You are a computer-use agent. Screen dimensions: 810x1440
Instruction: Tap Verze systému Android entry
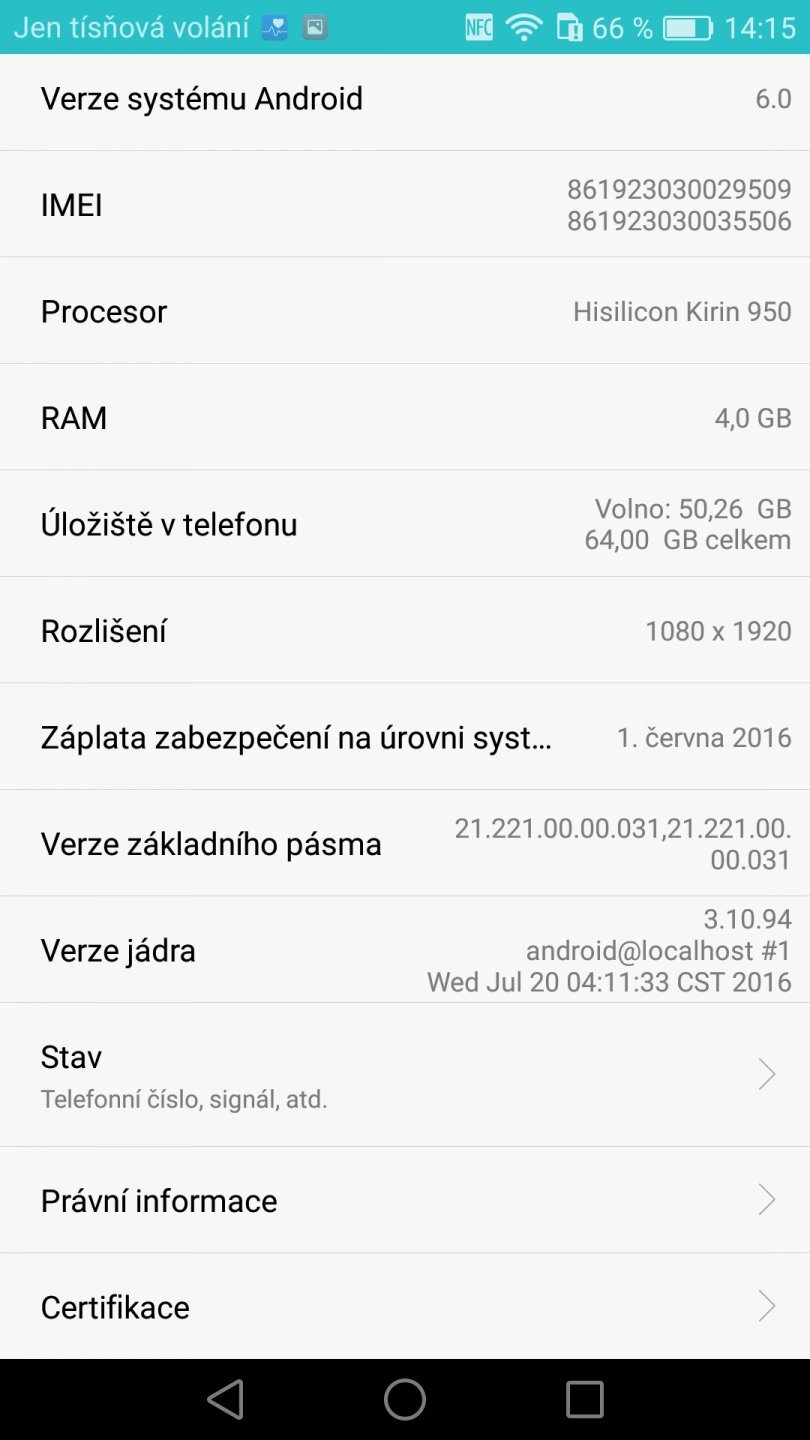click(405, 98)
